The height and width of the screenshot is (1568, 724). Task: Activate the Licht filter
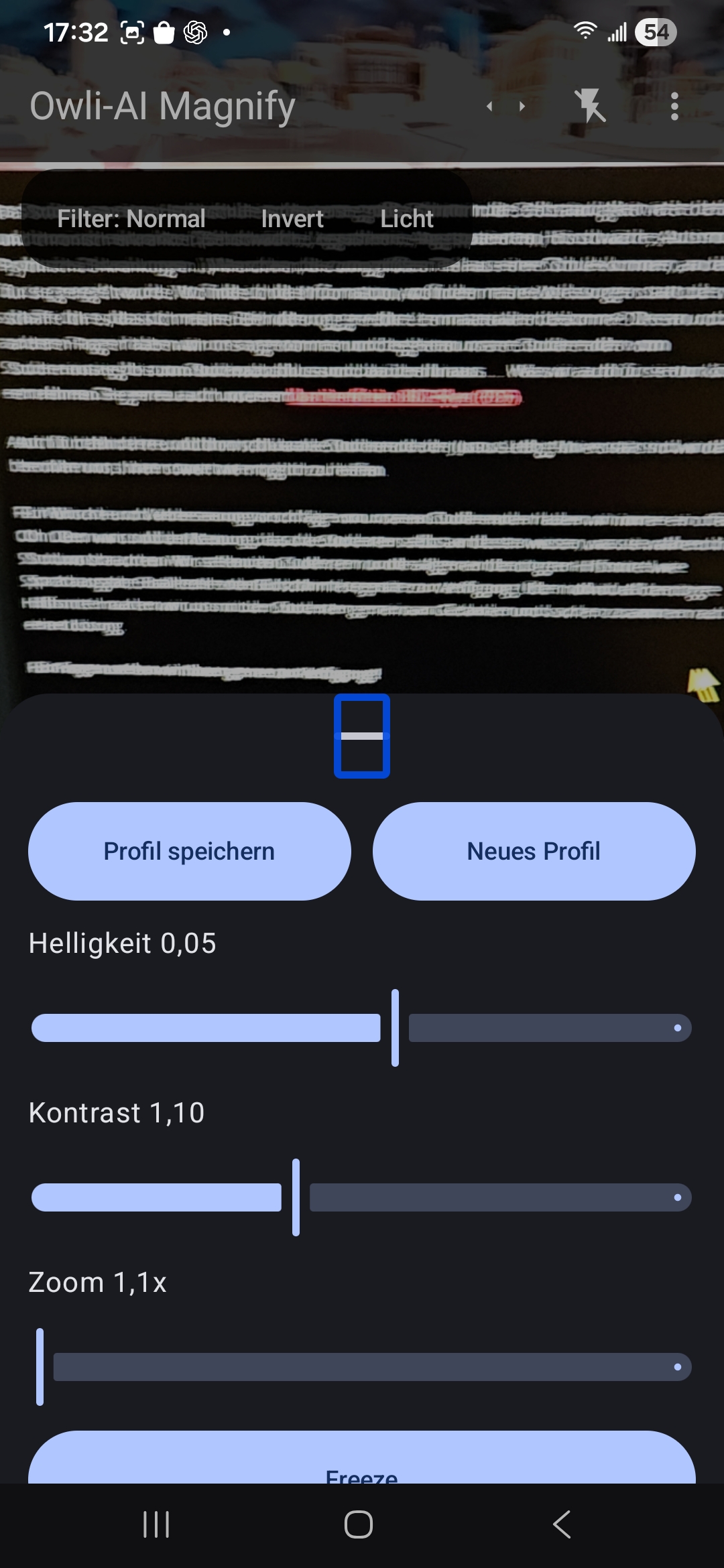pos(406,218)
